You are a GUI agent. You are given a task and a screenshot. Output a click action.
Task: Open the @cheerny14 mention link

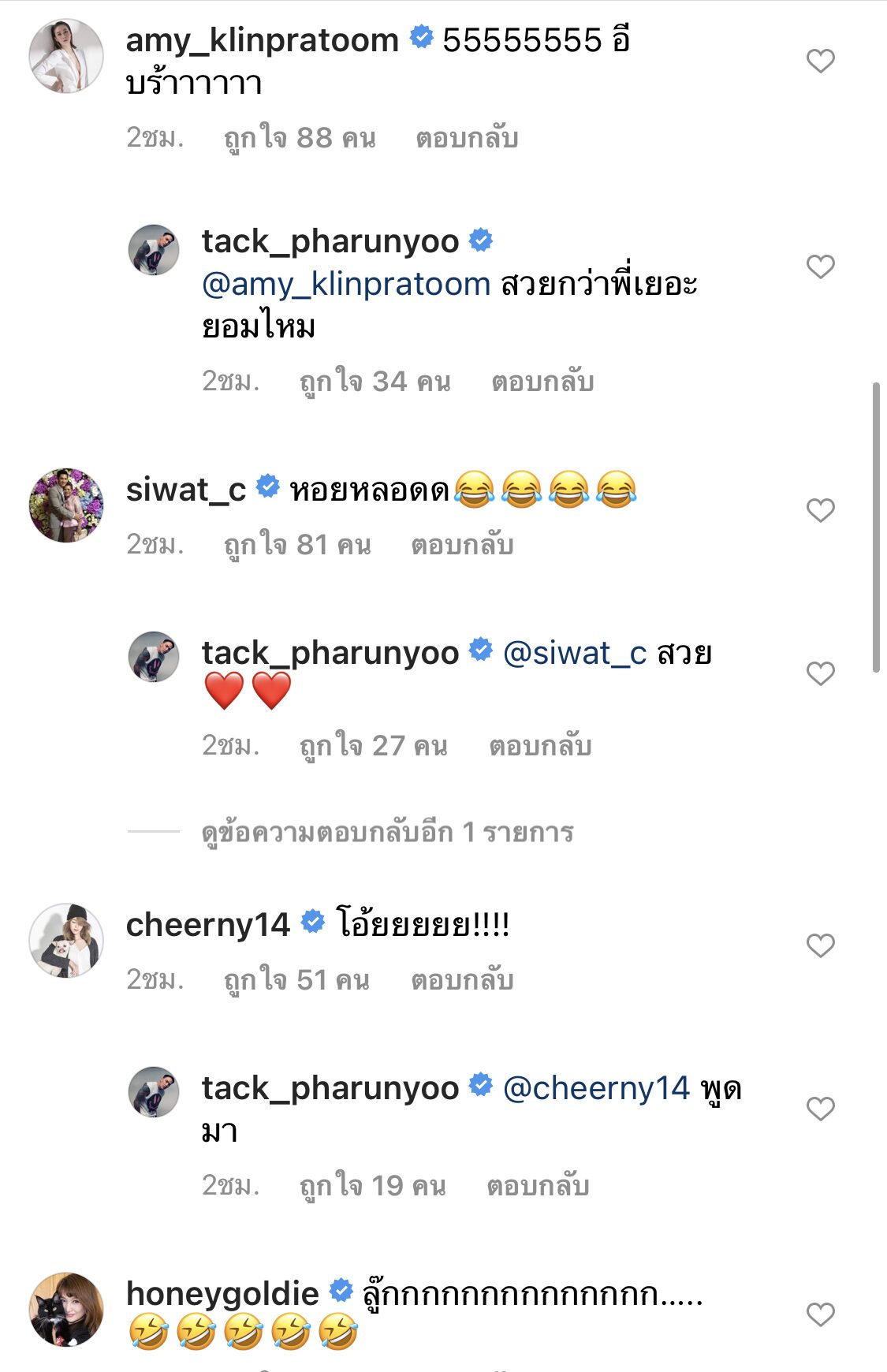[x=596, y=1088]
